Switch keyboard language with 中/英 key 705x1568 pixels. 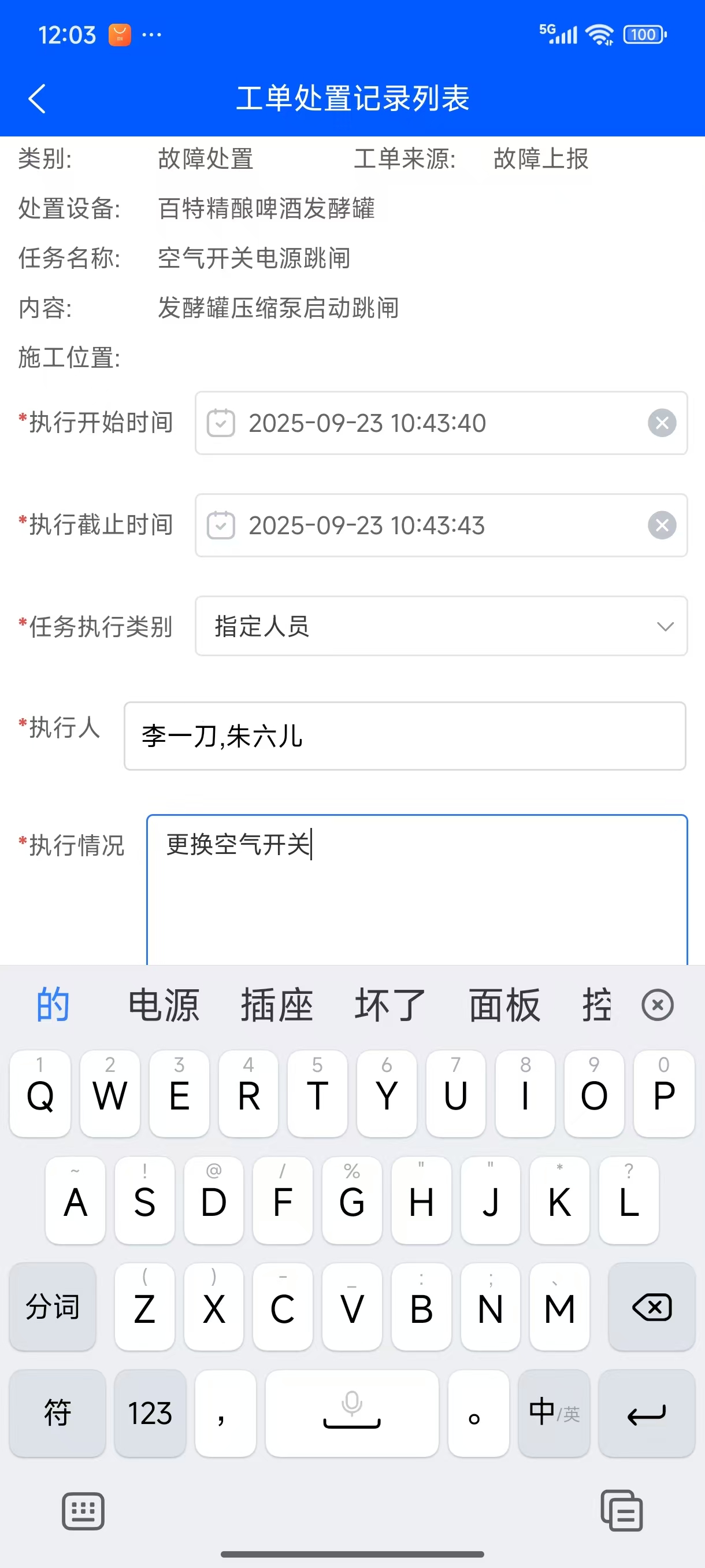(x=554, y=1413)
